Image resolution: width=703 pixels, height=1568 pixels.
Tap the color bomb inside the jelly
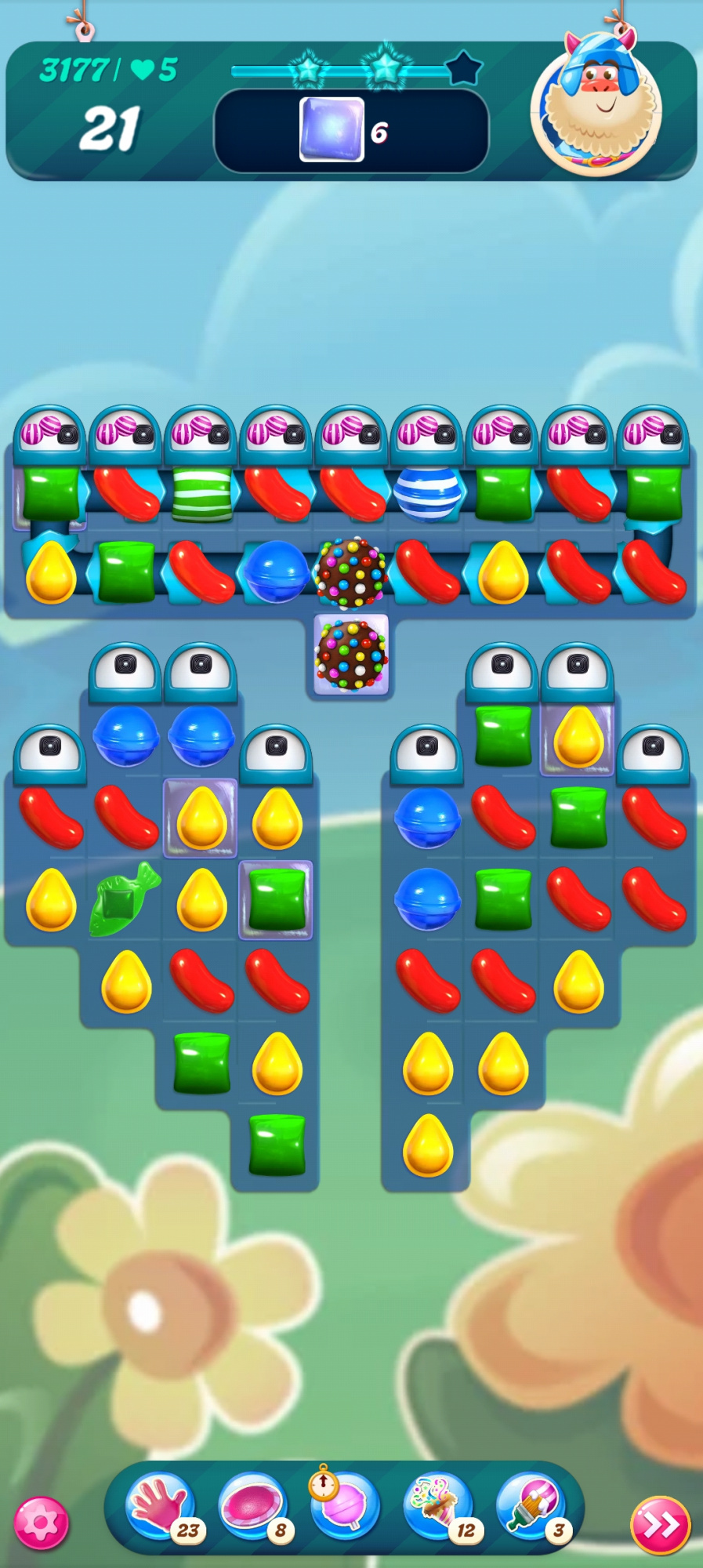[x=351, y=655]
